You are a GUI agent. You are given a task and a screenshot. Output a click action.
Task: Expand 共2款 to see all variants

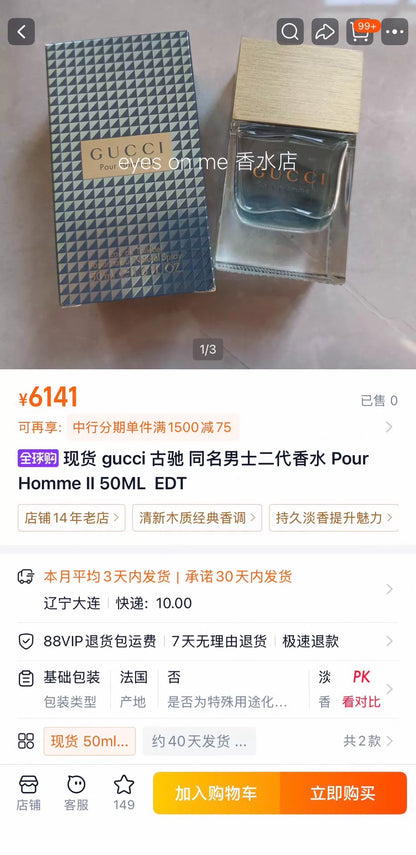pos(368,741)
